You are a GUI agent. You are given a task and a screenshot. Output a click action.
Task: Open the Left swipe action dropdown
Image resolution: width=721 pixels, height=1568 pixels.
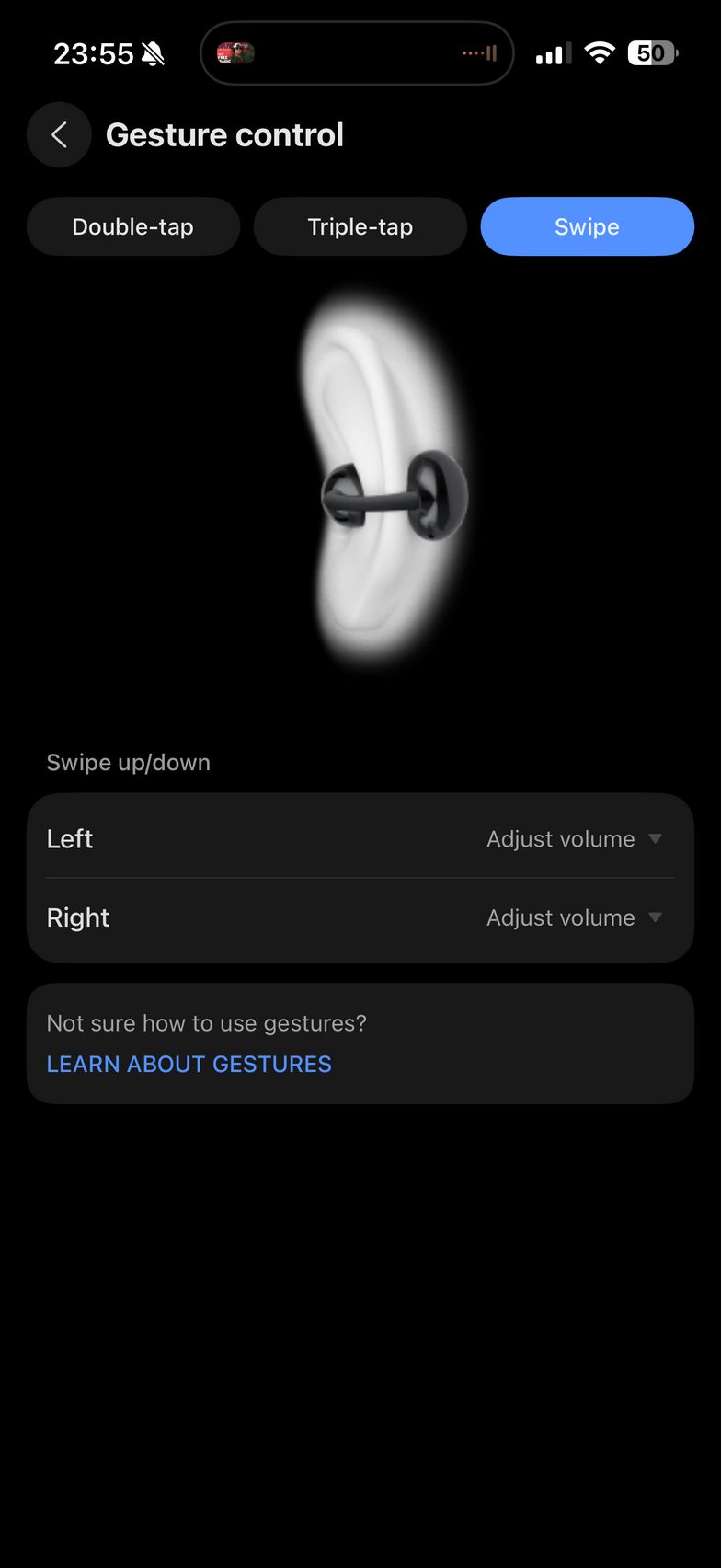[x=574, y=839]
